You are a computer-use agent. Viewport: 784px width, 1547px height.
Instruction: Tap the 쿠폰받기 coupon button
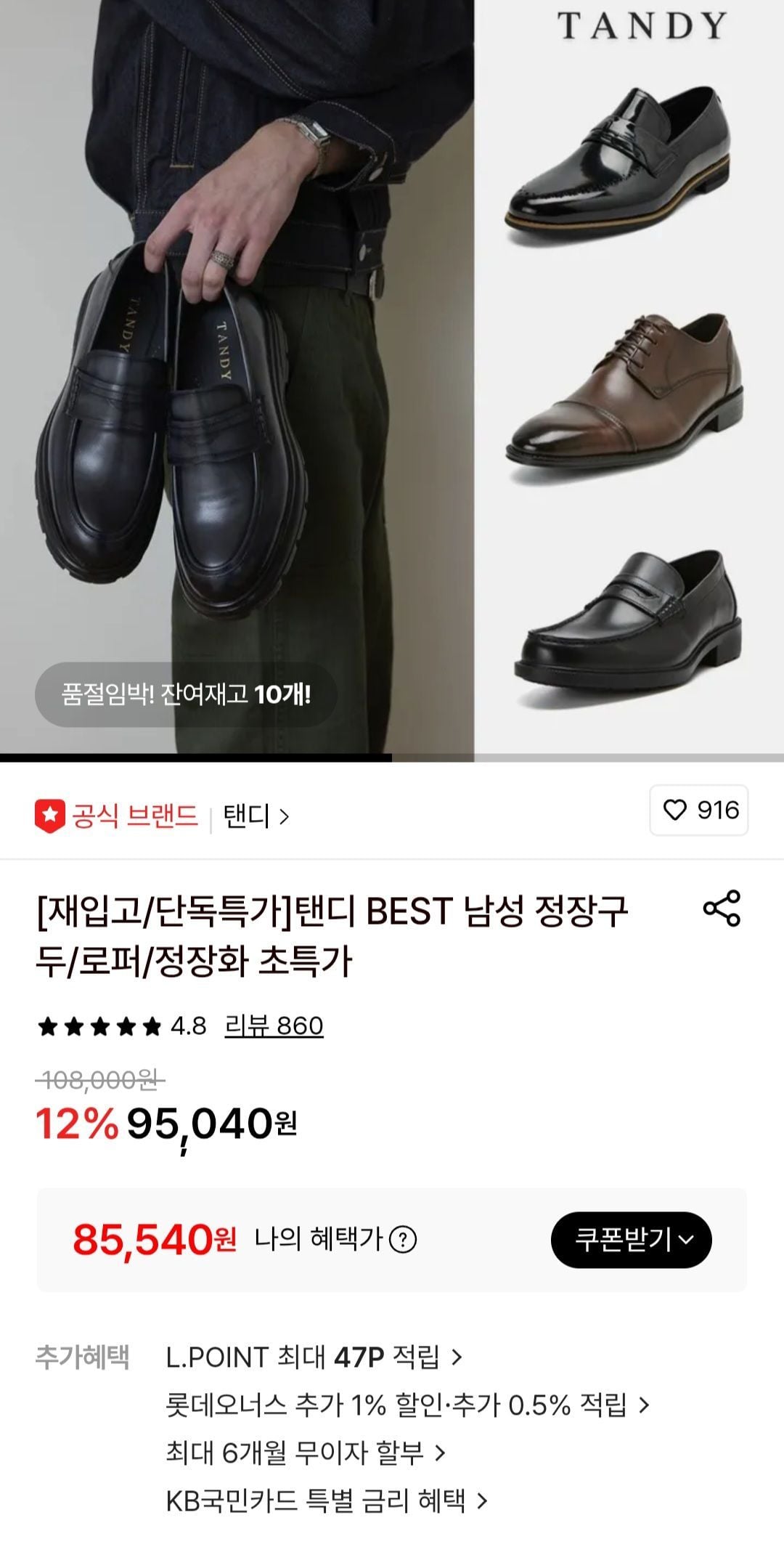point(631,1240)
